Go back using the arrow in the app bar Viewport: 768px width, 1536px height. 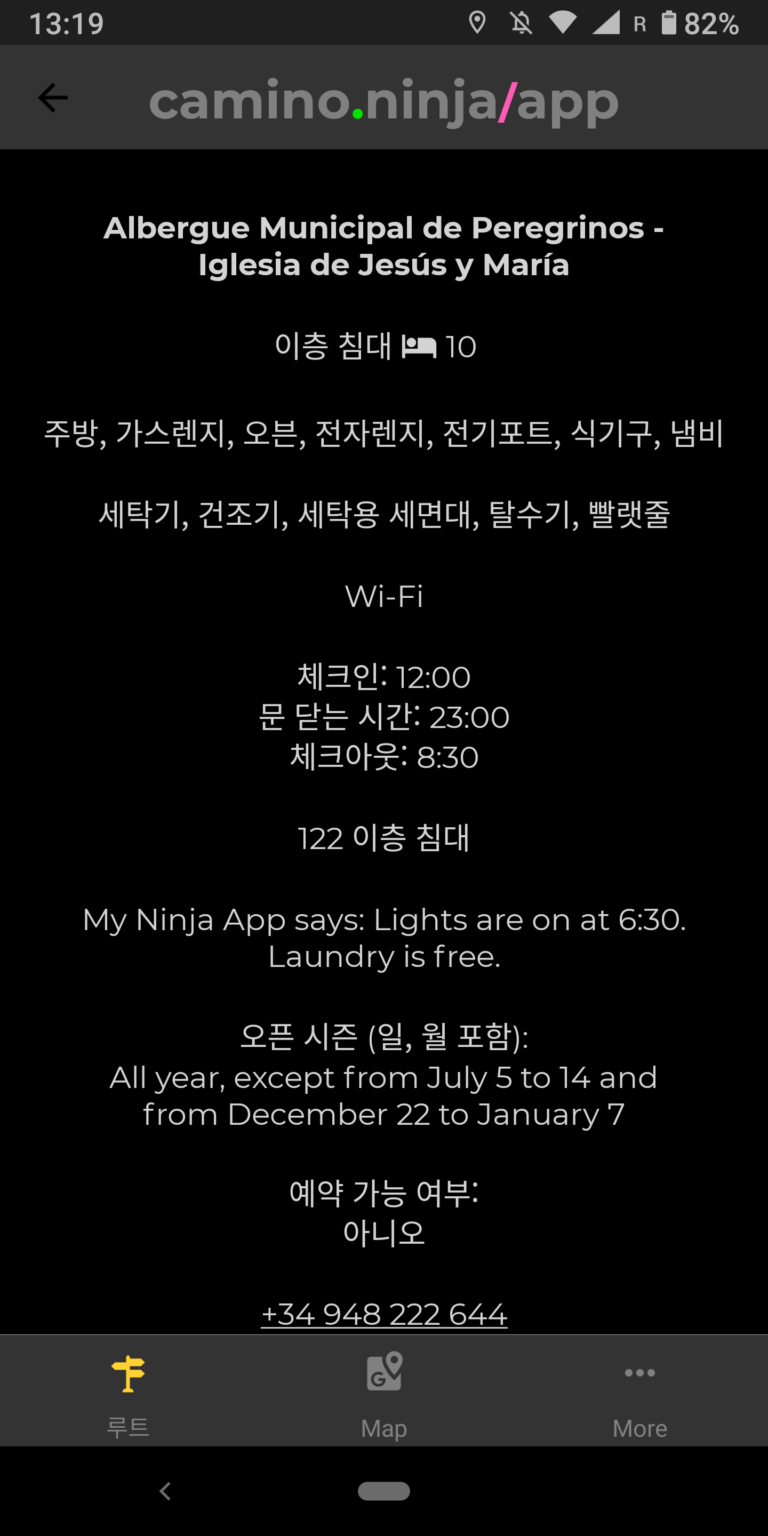click(53, 98)
